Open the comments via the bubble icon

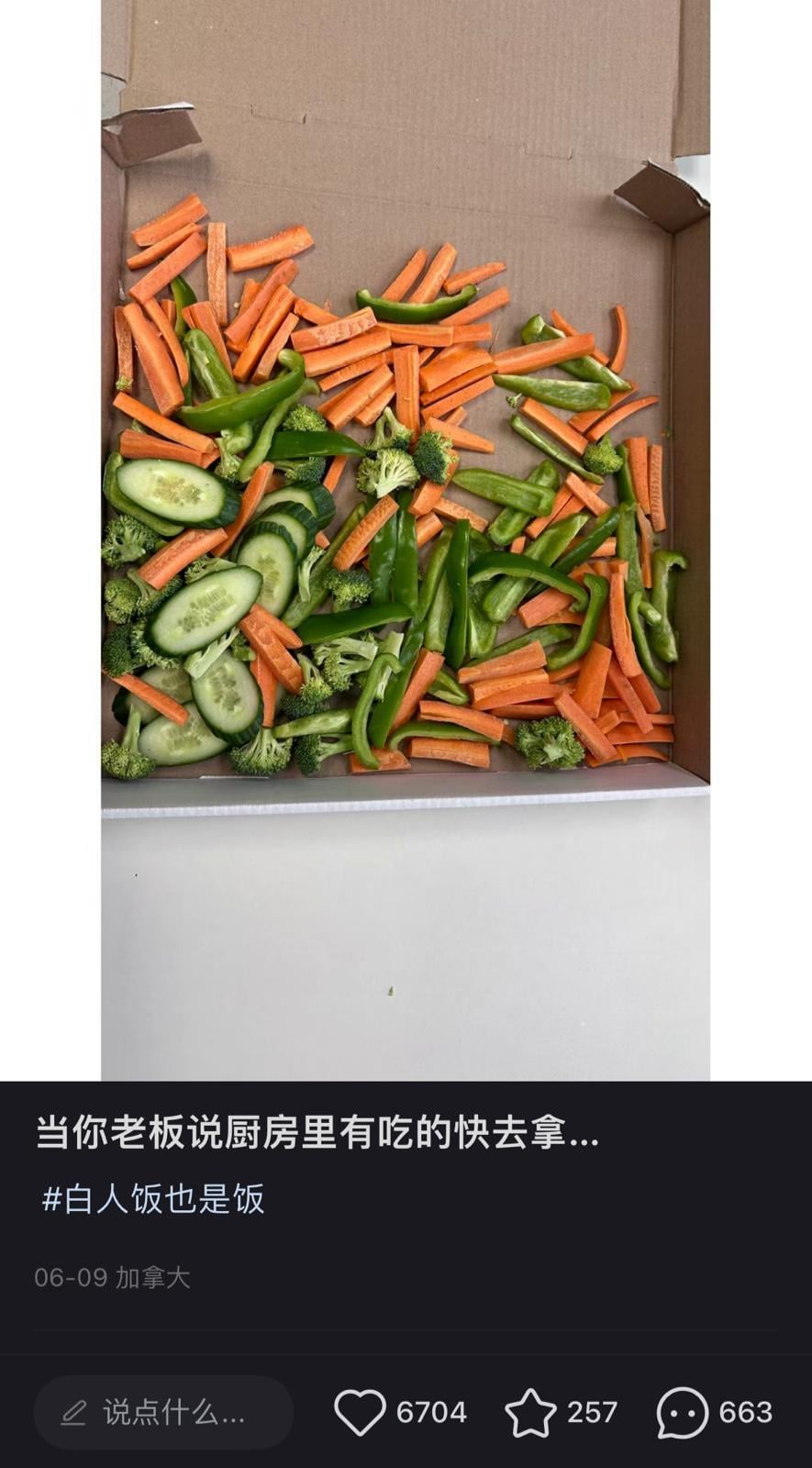[x=682, y=1412]
